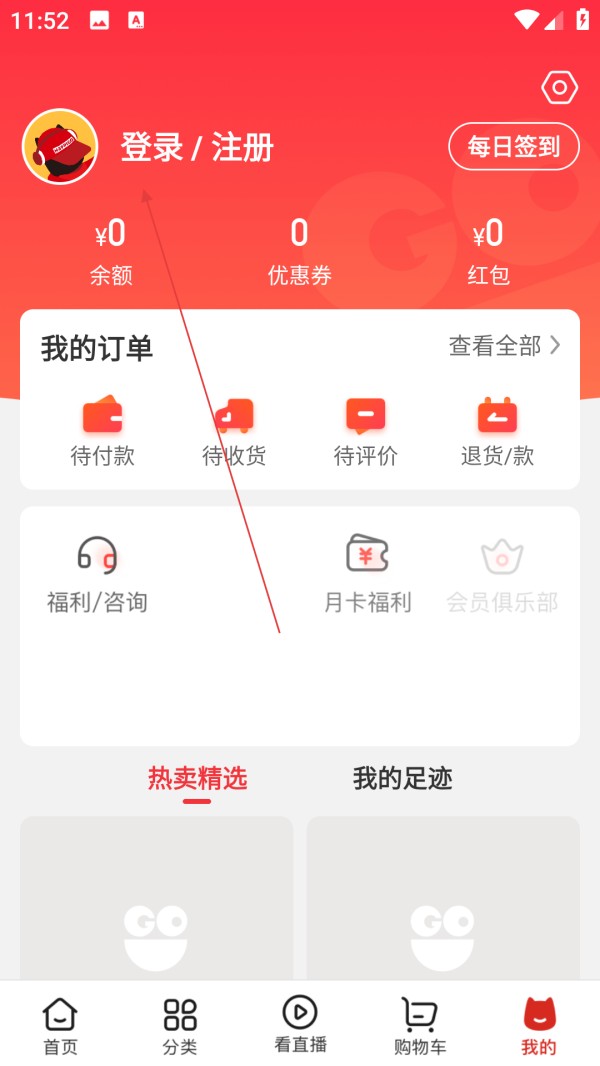Switch to the 我的足迹 tab

pyautogui.click(x=402, y=779)
